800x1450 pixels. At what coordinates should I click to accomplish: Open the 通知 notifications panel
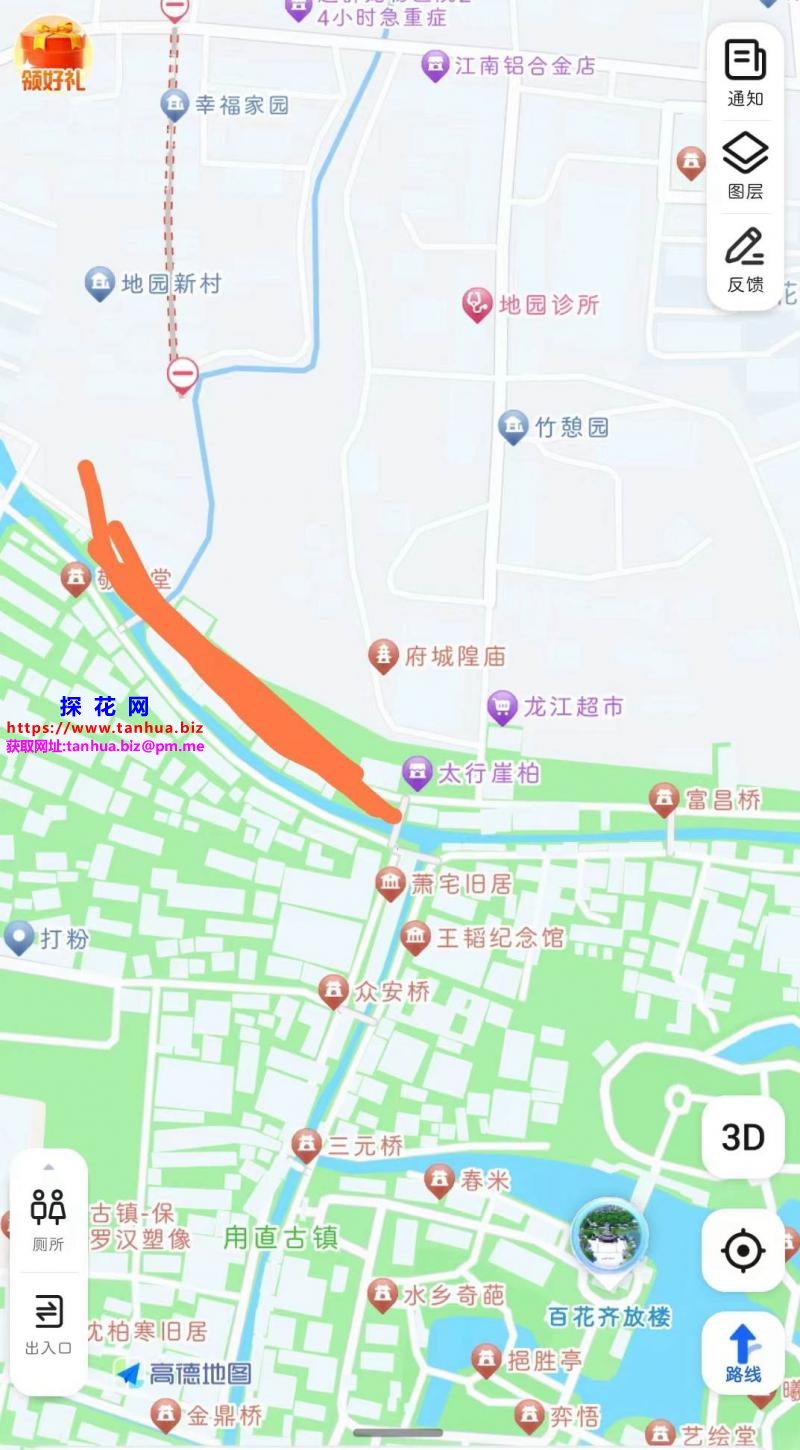(x=745, y=73)
